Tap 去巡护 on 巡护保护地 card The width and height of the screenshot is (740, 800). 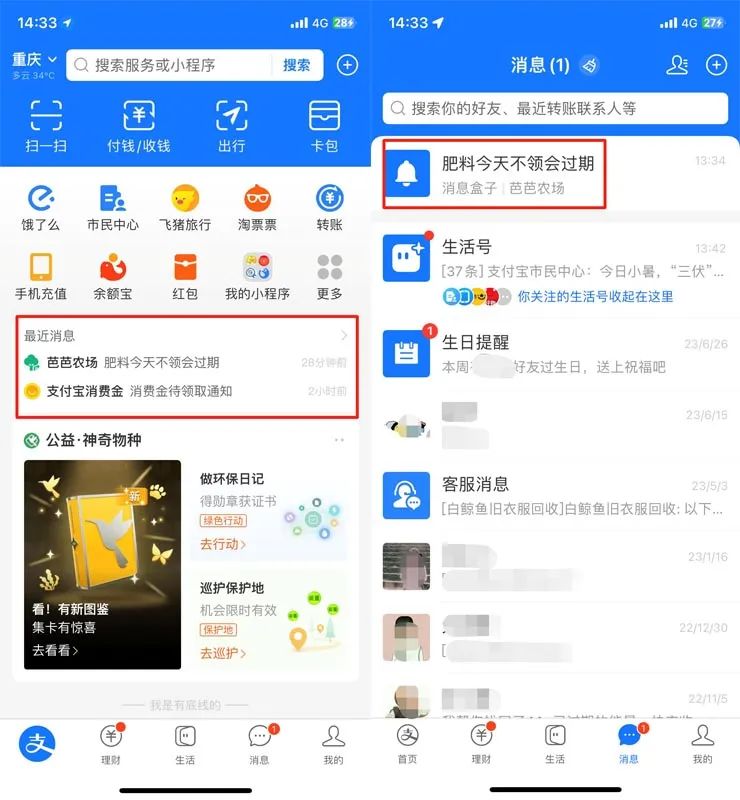click(x=222, y=653)
